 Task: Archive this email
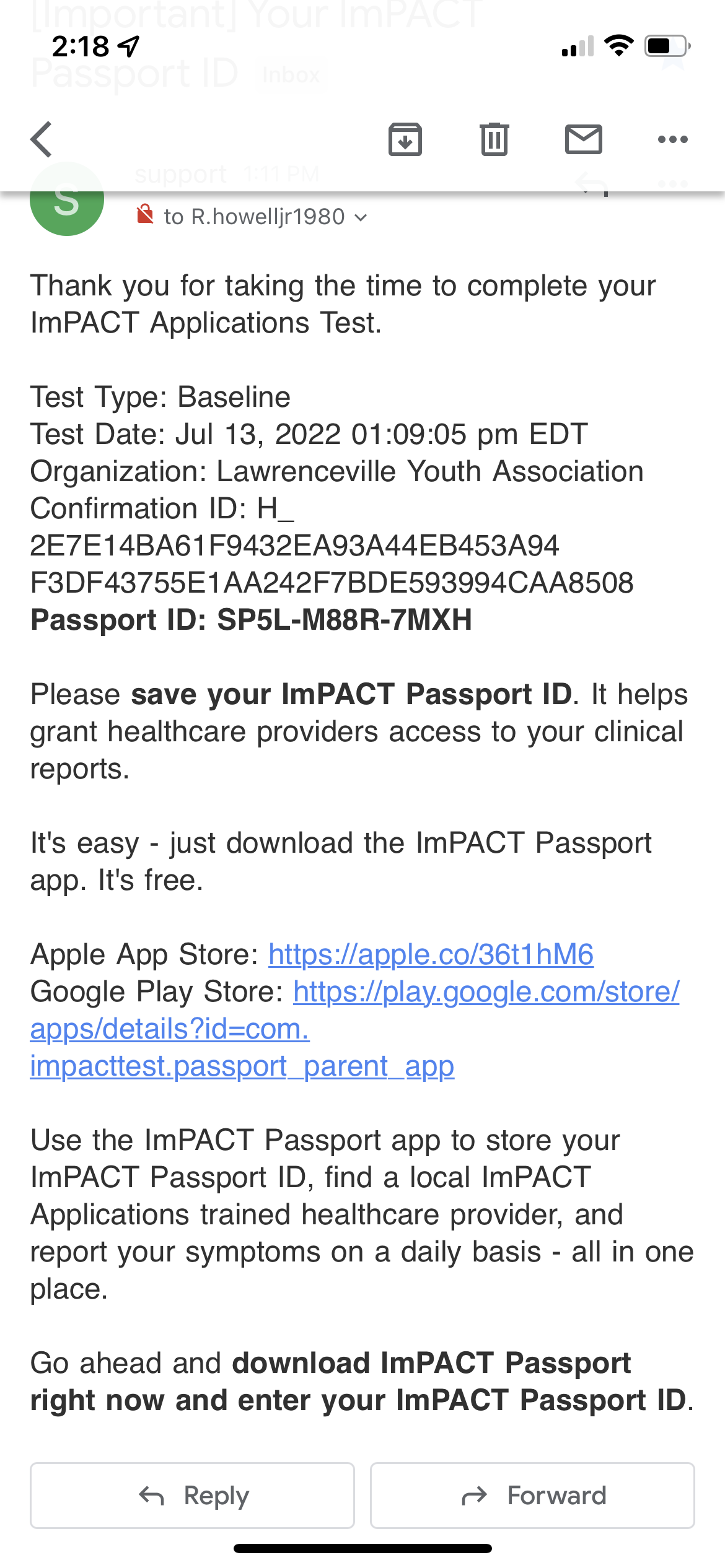point(405,139)
